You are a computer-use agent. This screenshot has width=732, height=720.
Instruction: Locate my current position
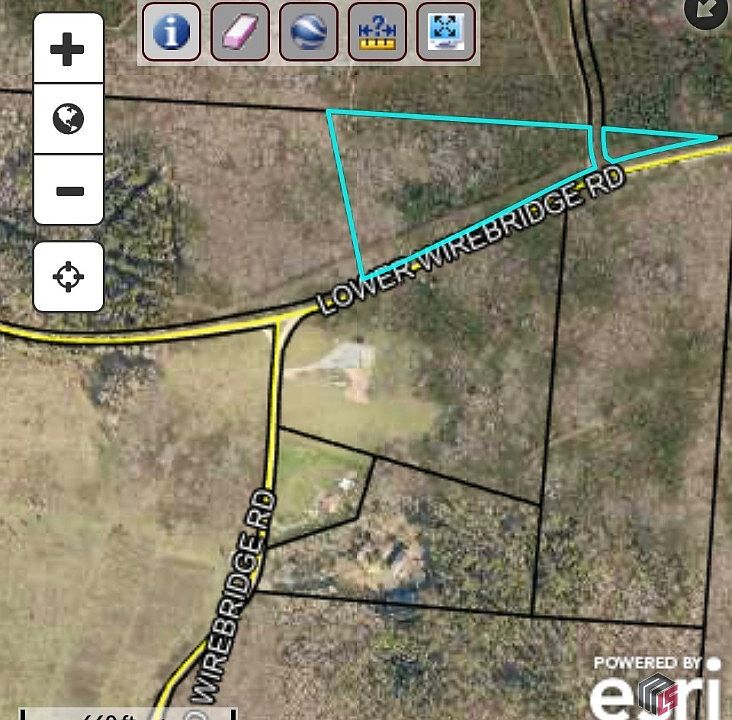click(x=68, y=276)
